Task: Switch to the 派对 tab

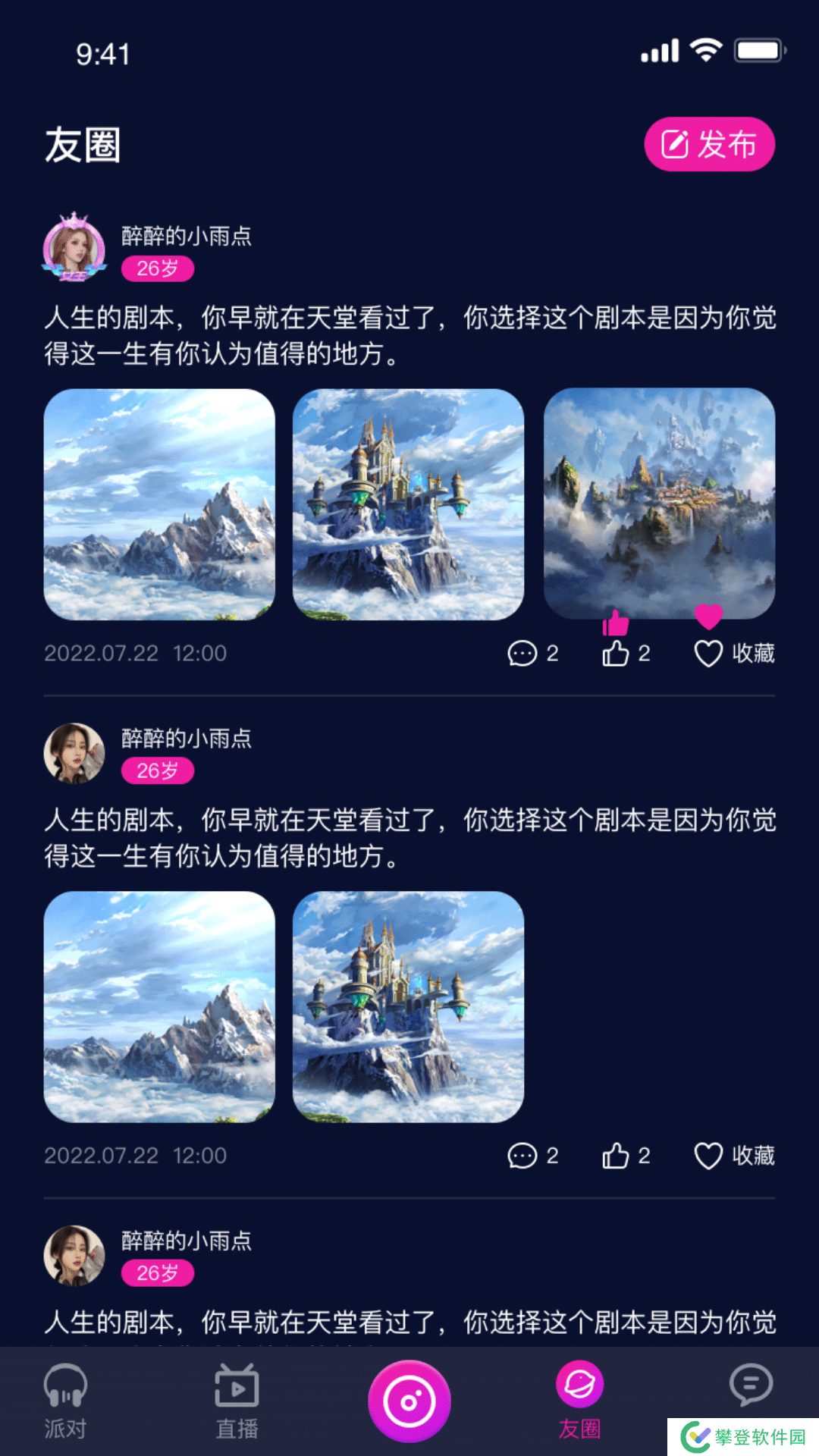Action: (x=65, y=1401)
